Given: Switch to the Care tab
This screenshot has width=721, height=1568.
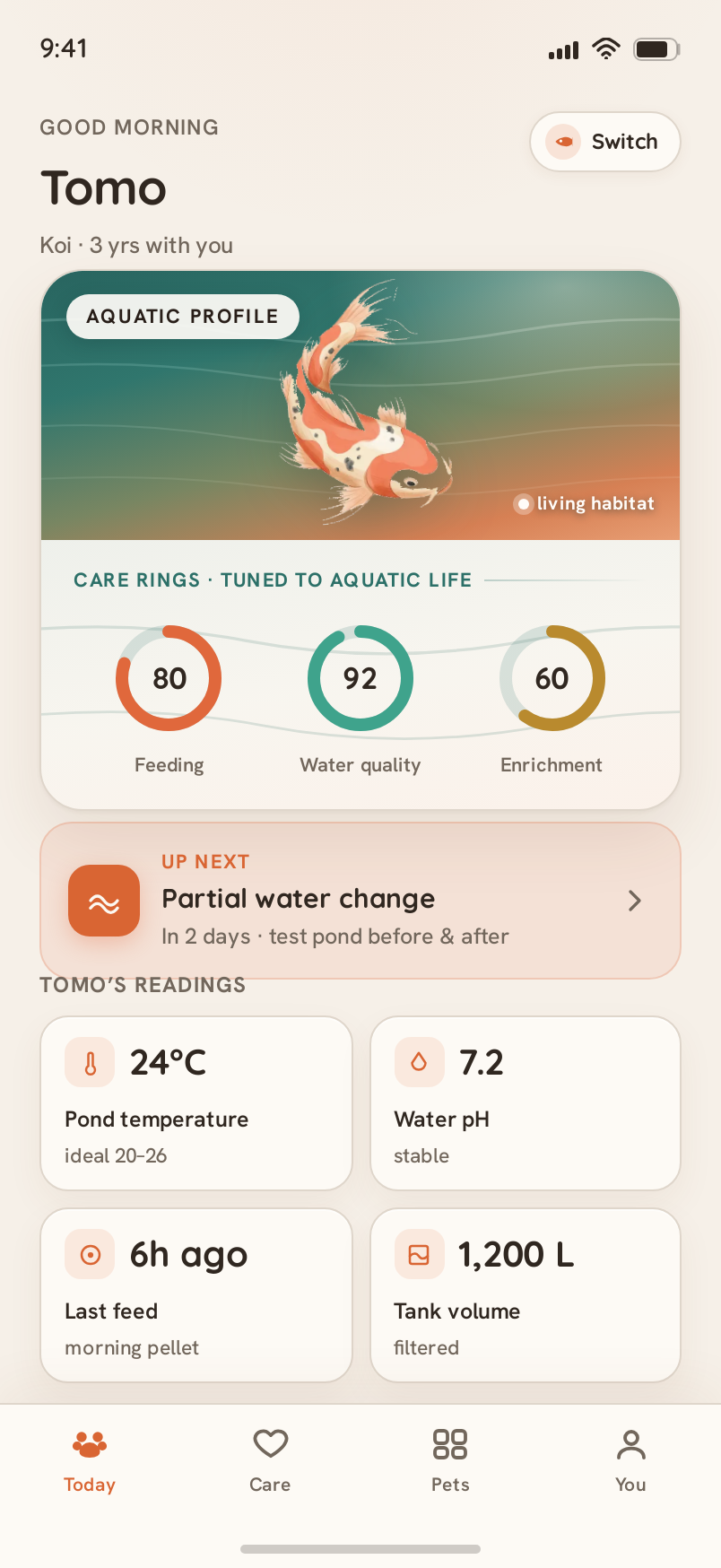Looking at the screenshot, I should 270,1460.
